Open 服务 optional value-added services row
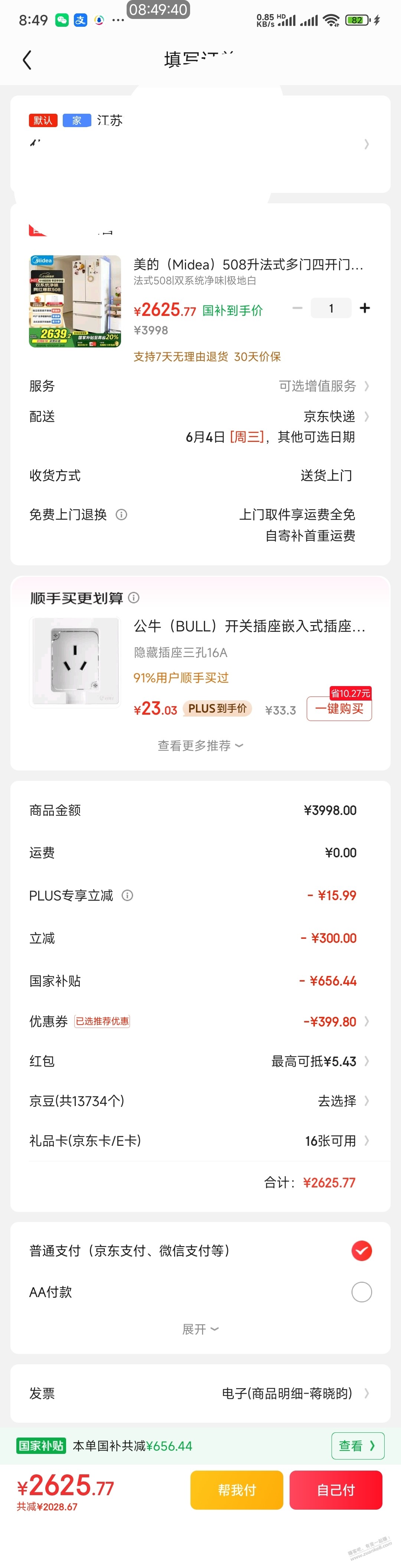Screen dimensions: 401x1568 pos(323,386)
